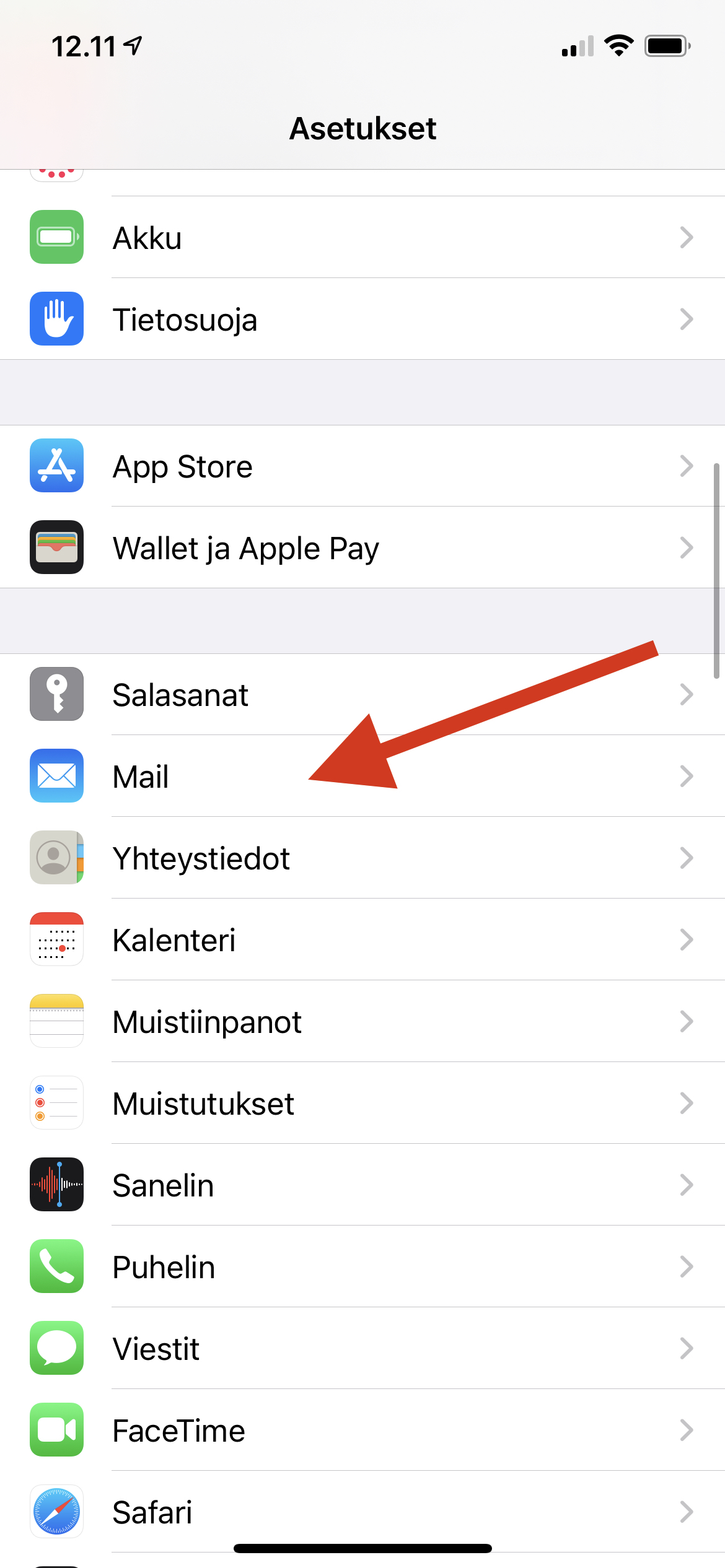This screenshot has width=725, height=1568.
Task: Open Yhteystiedot contacts settings
Action: point(362,858)
